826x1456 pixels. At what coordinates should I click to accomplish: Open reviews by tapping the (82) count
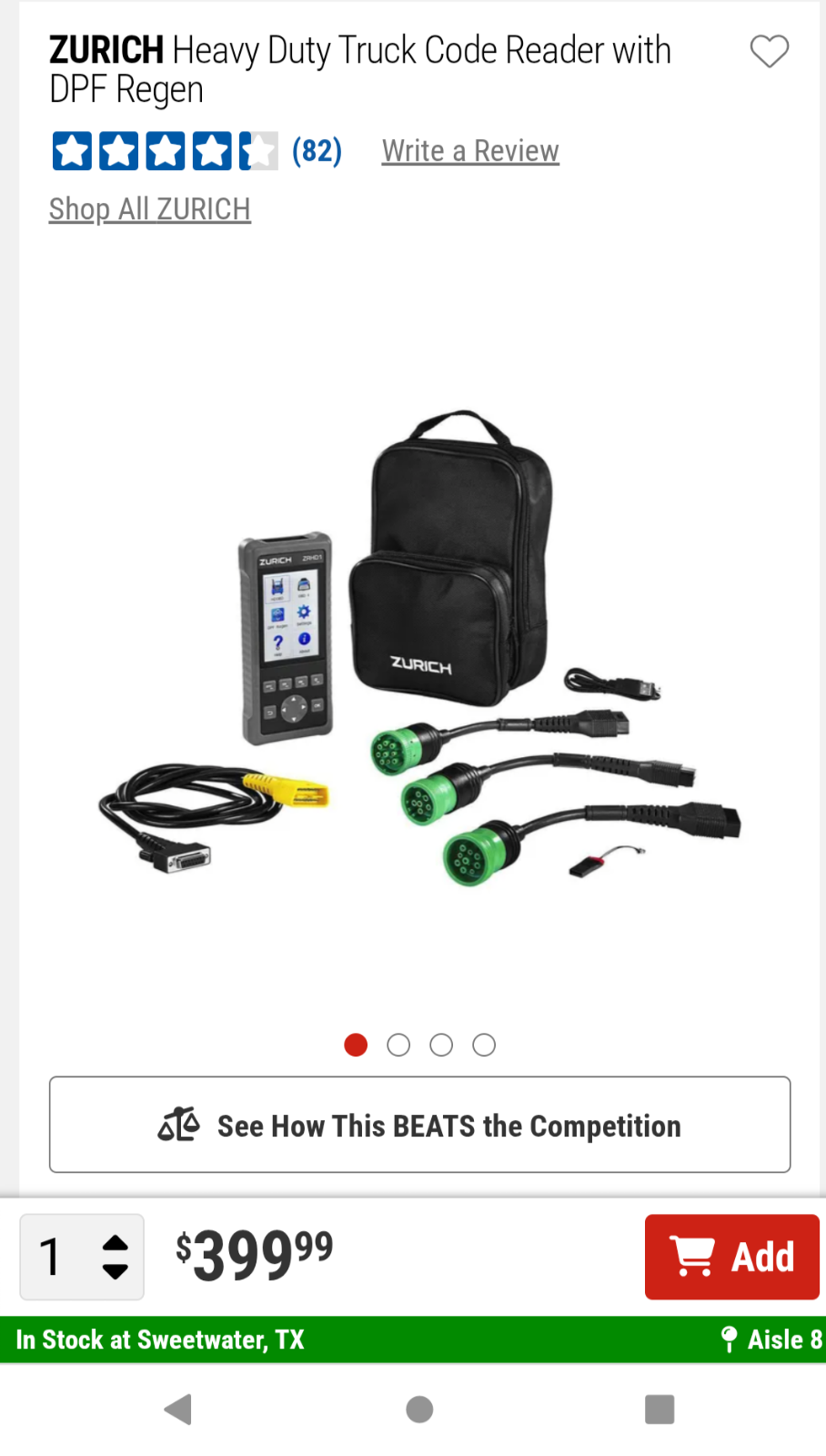coord(317,150)
